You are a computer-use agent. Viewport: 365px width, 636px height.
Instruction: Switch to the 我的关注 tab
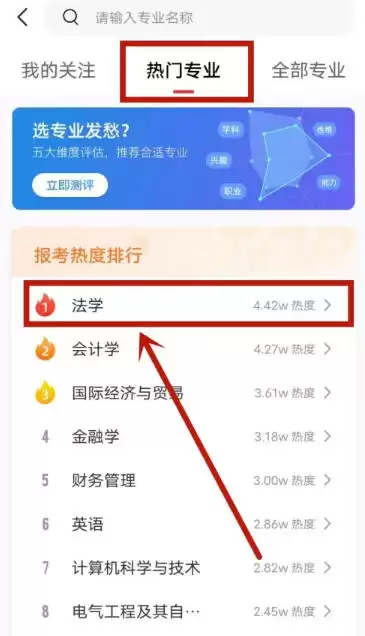tap(58, 70)
